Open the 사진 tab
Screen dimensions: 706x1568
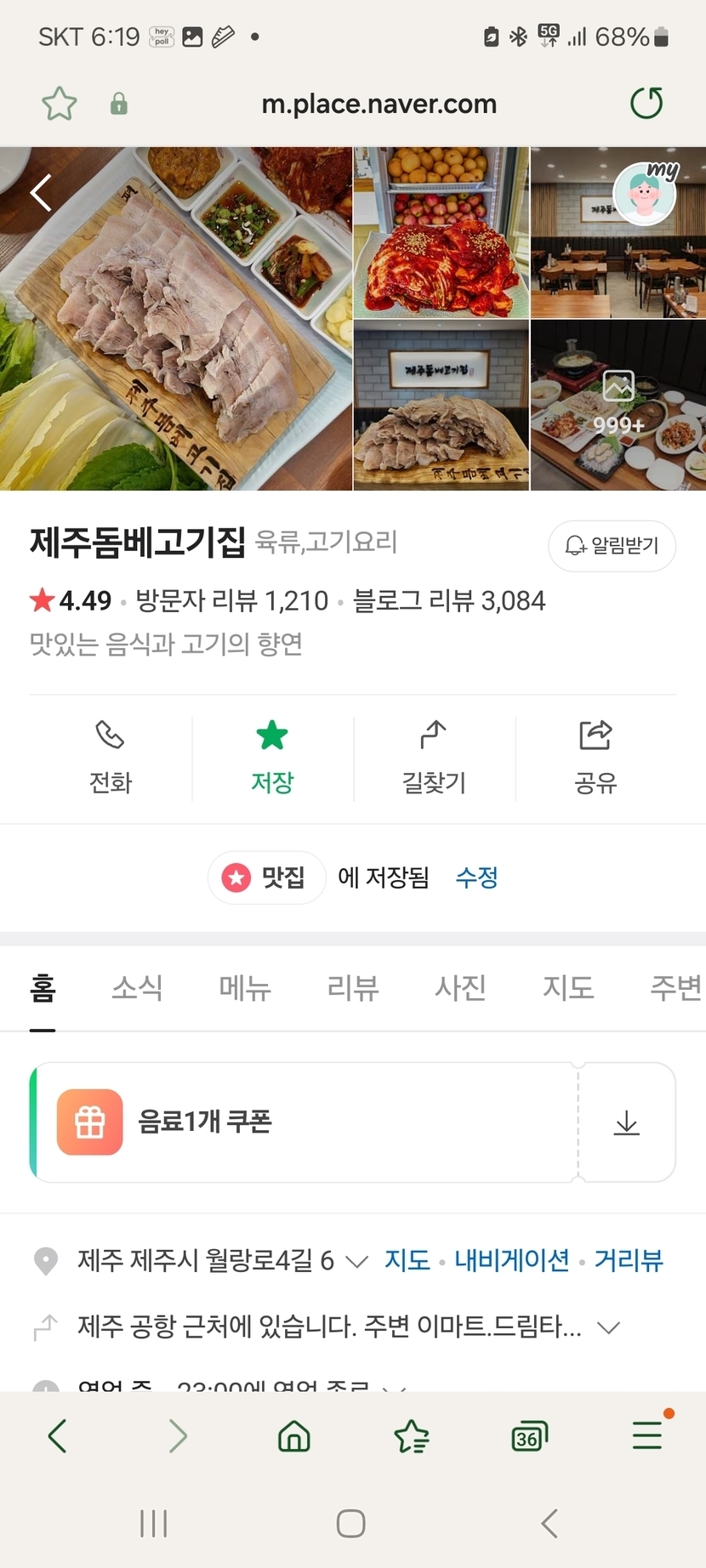tap(460, 988)
